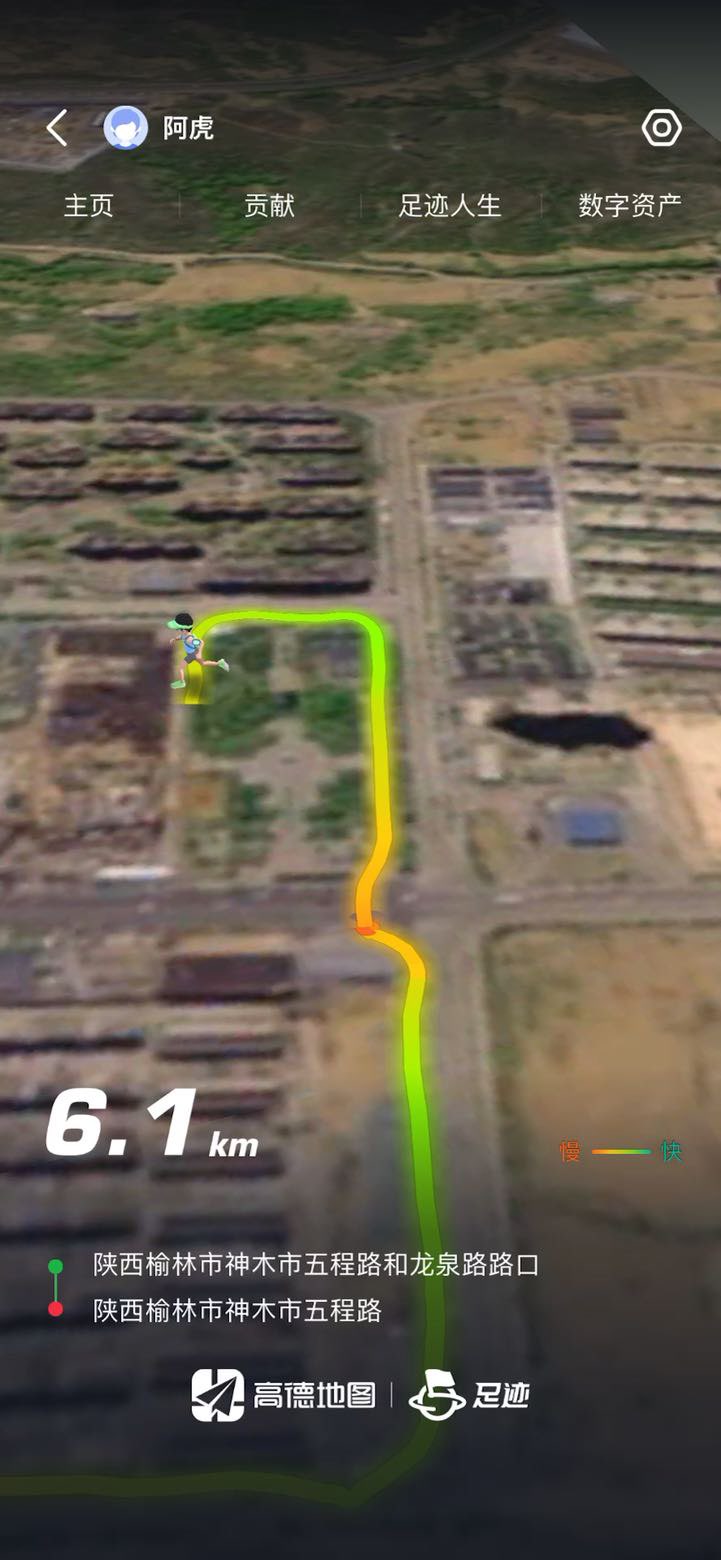Go back using the top-left arrow
721x1560 pixels.
pos(57,128)
